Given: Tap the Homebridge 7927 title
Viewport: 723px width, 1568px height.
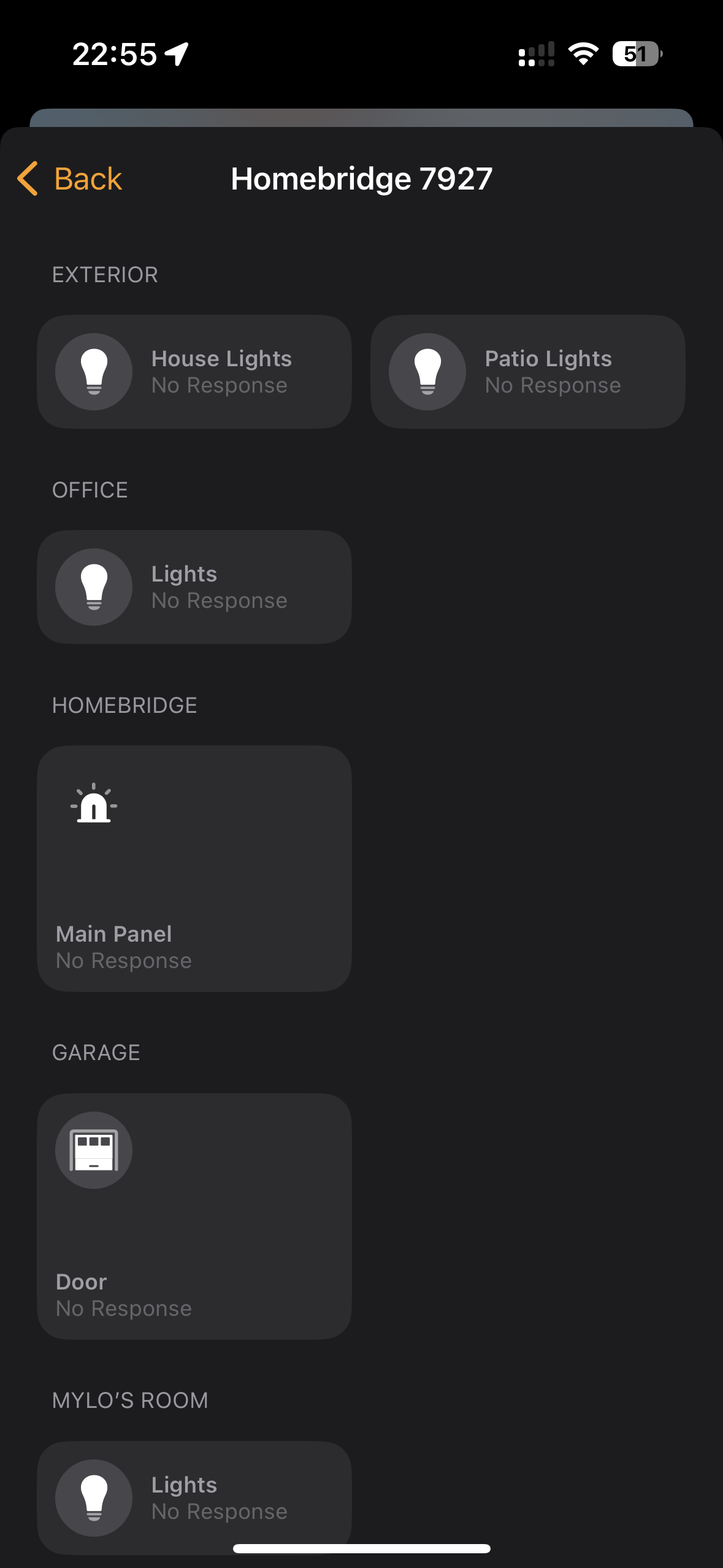Looking at the screenshot, I should pyautogui.click(x=362, y=178).
